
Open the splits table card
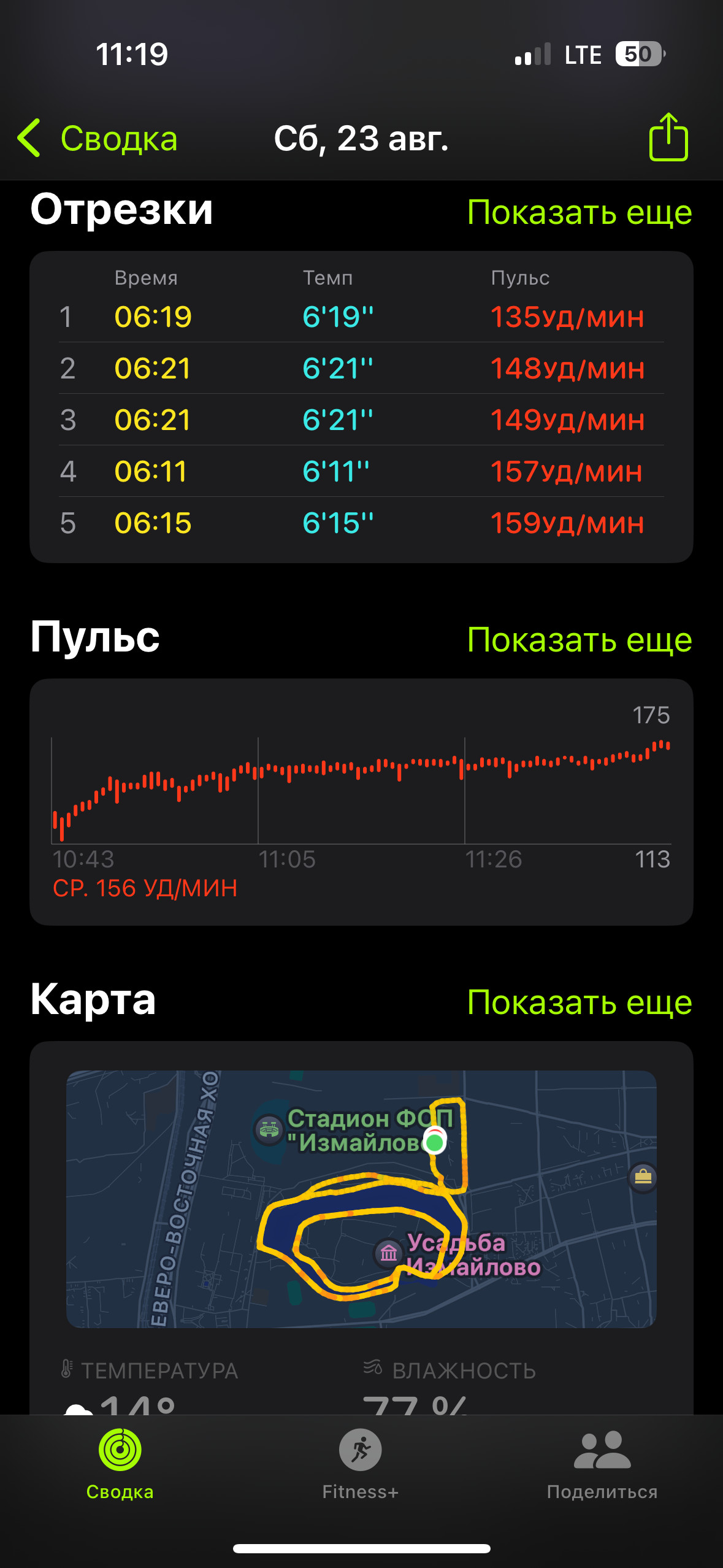(x=361, y=407)
